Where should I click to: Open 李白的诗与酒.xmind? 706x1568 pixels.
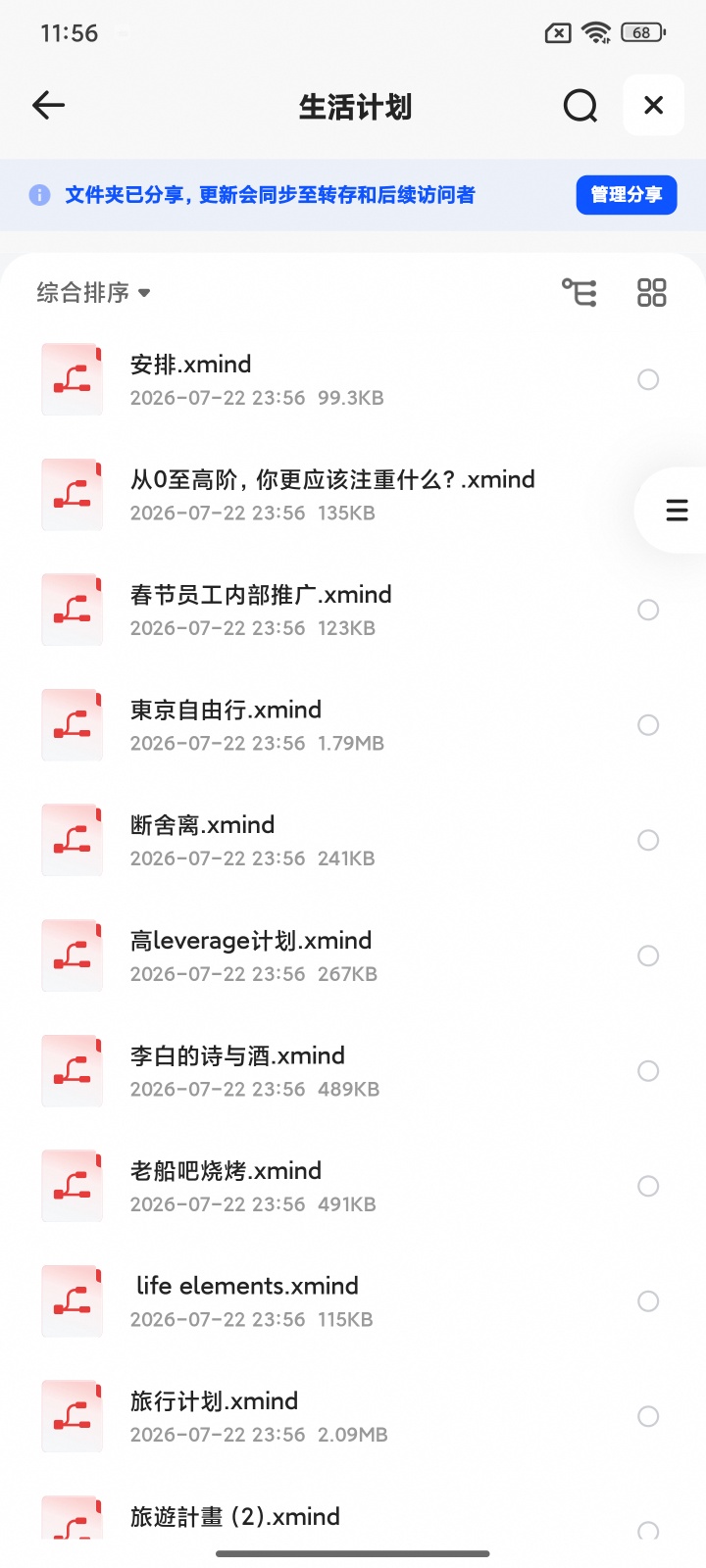coord(353,1071)
